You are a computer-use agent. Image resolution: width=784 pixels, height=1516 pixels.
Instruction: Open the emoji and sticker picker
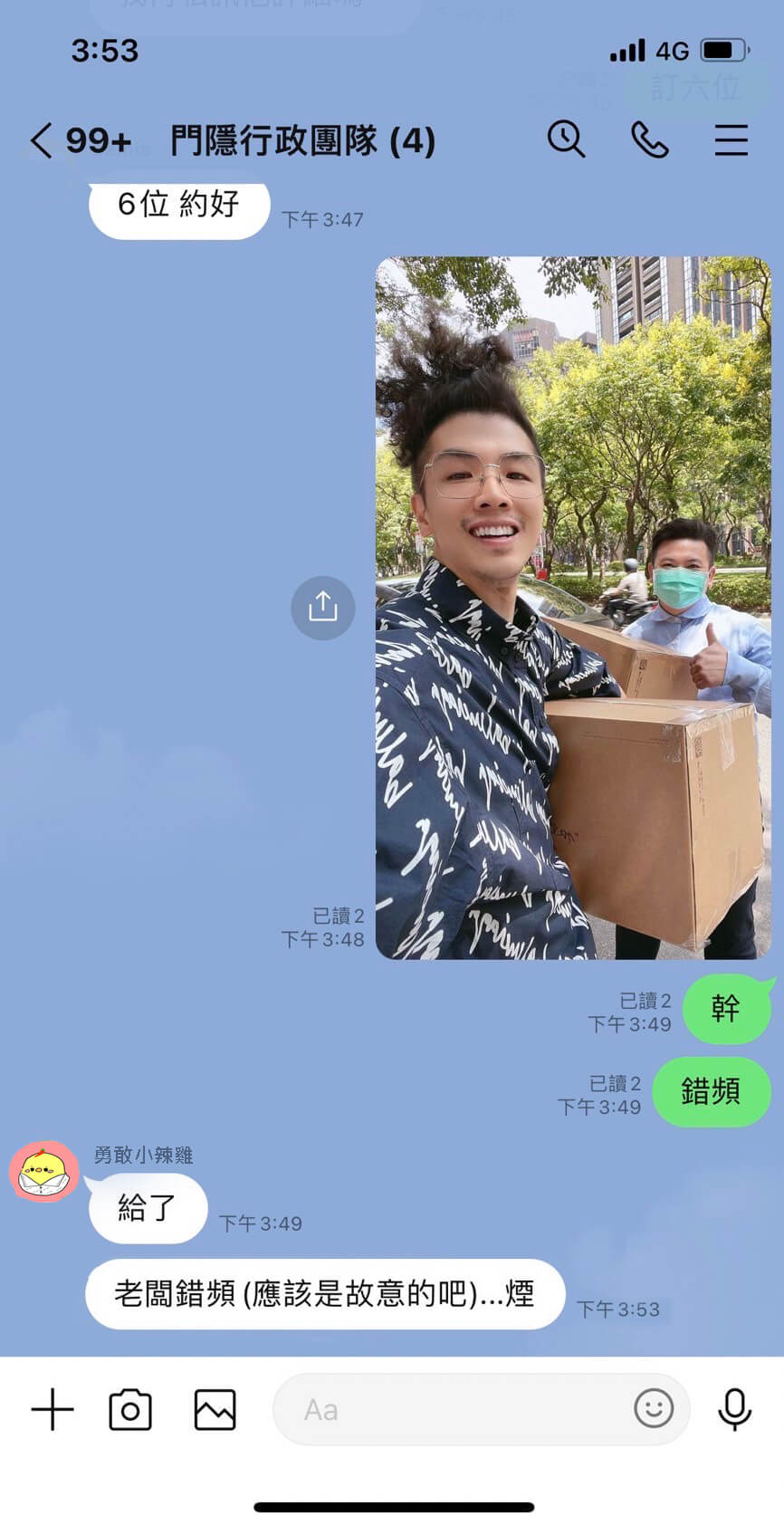(653, 1408)
